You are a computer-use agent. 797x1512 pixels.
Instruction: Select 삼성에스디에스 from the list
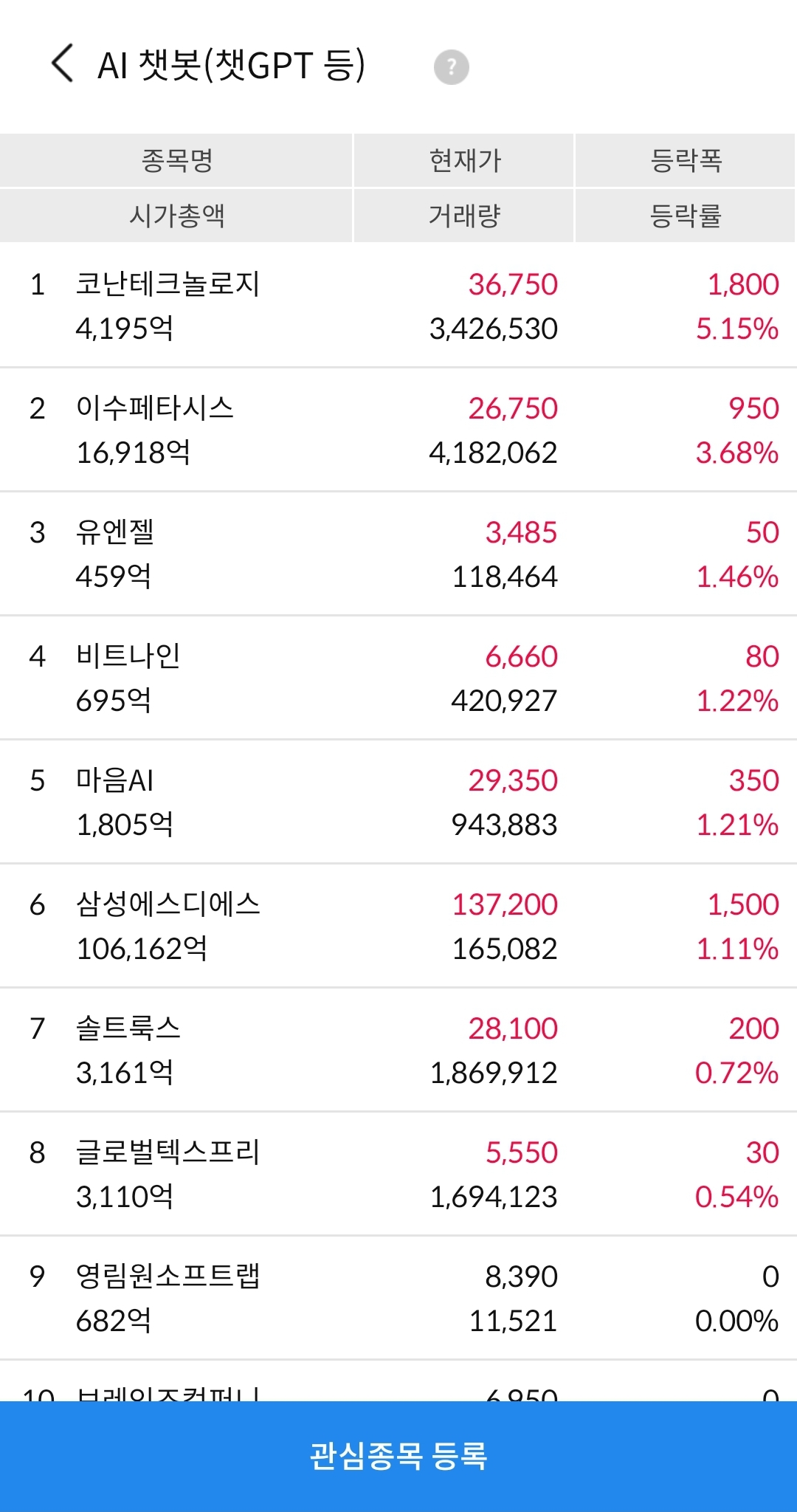[398, 926]
